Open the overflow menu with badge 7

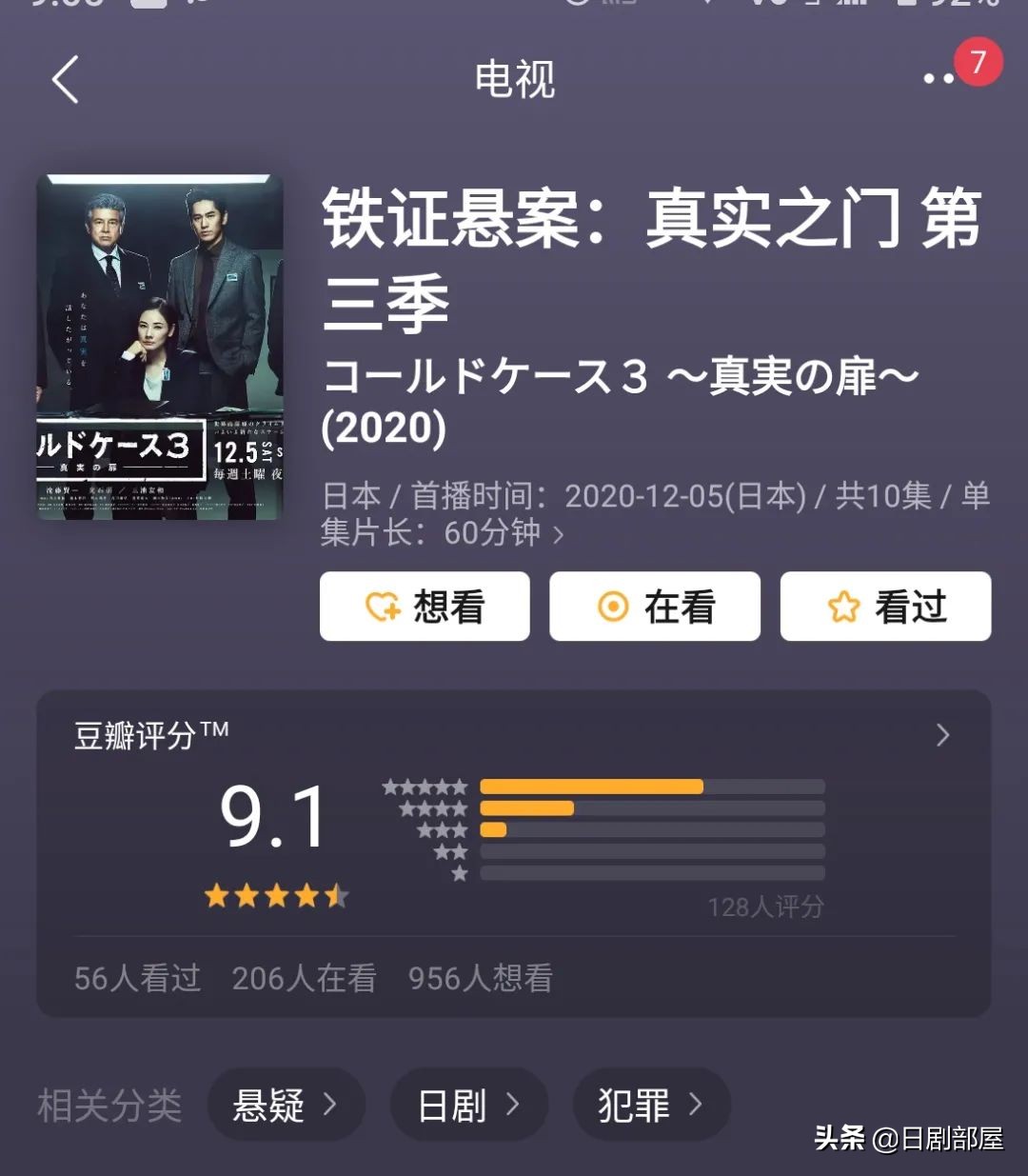coord(940,77)
